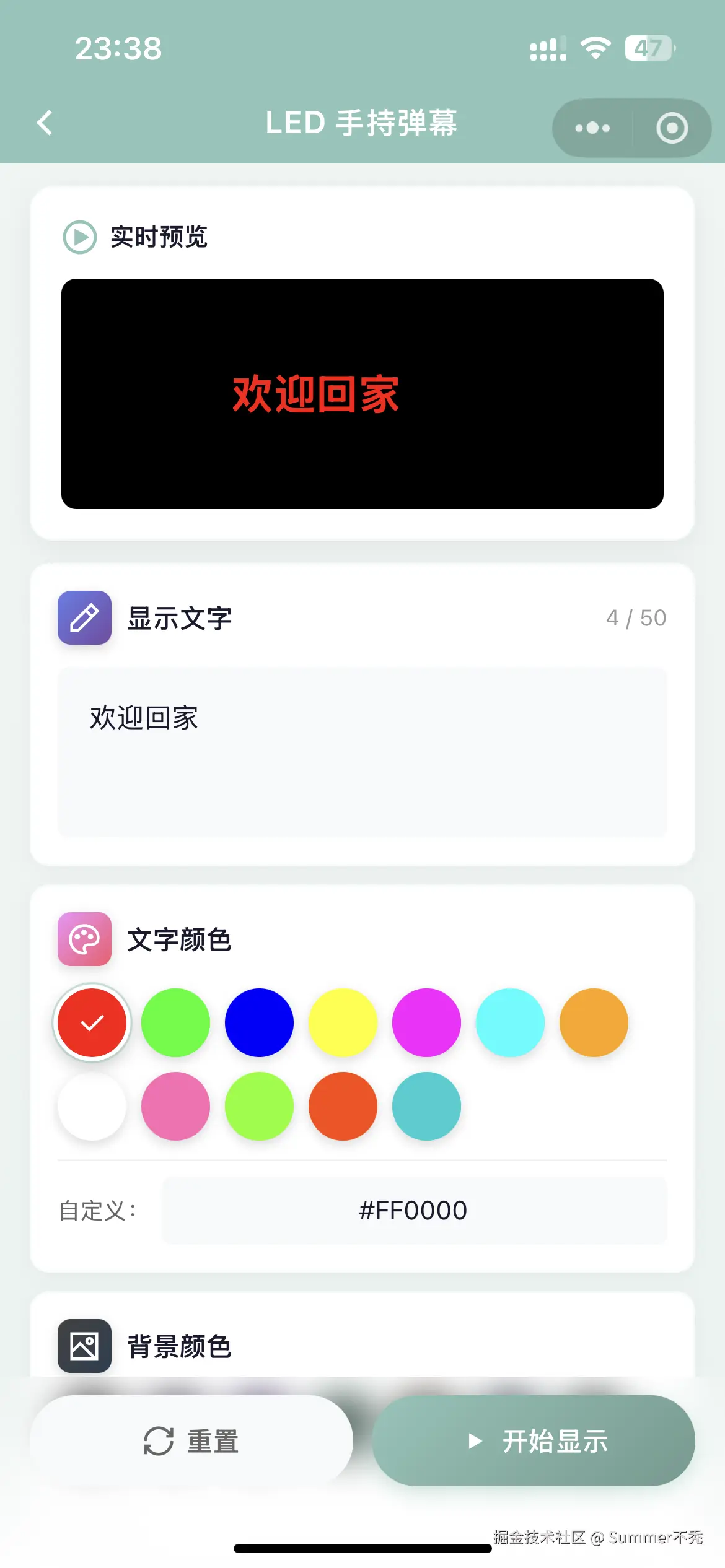The width and height of the screenshot is (725, 1568).
Task: Pick the blue text color swatch
Action: click(x=259, y=1022)
